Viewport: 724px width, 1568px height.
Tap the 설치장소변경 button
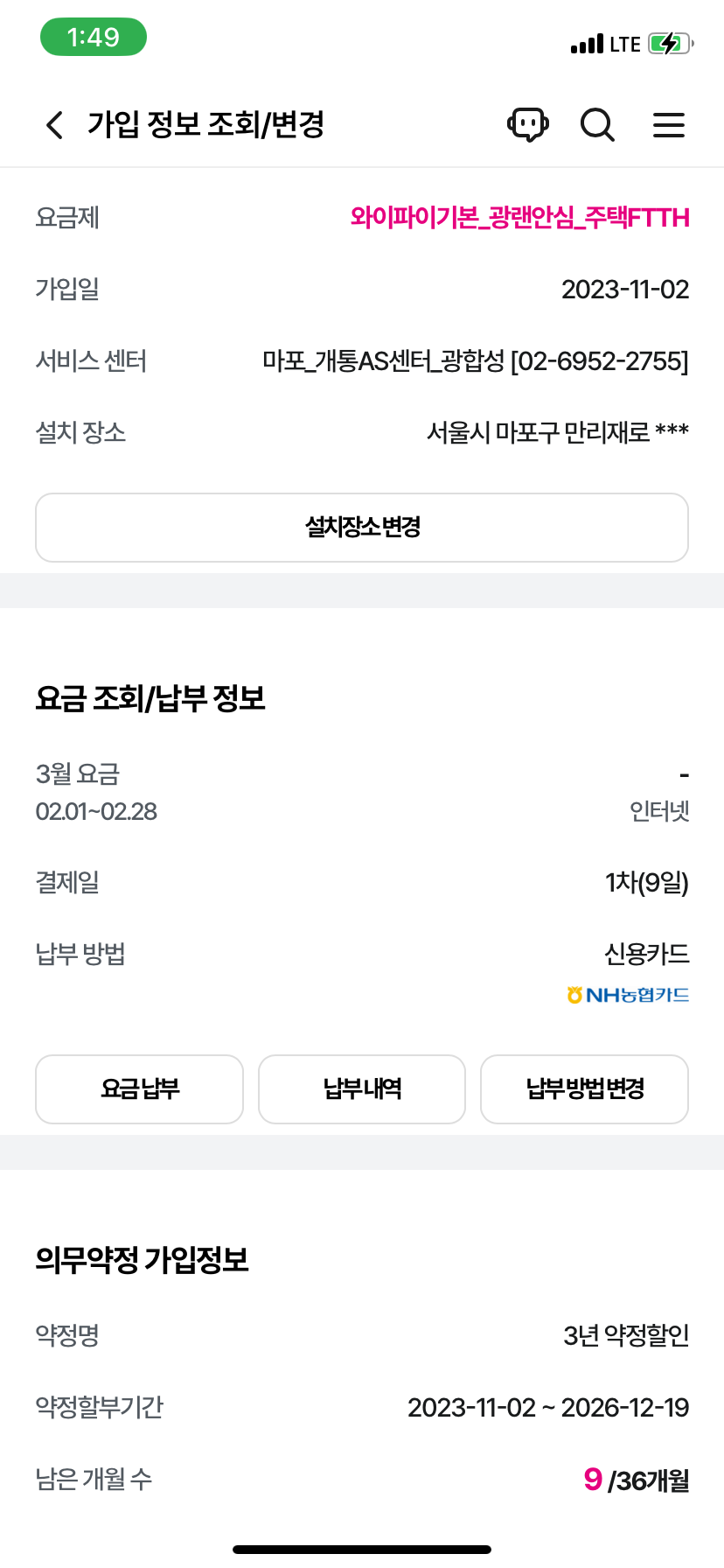click(x=362, y=528)
